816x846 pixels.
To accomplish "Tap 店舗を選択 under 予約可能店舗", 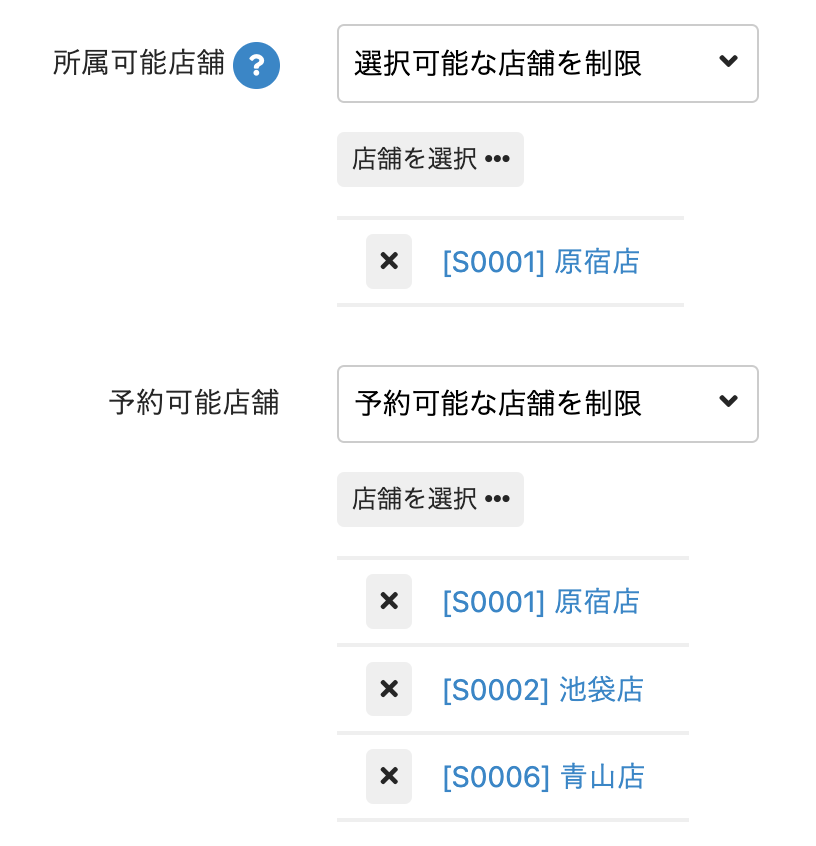I will click(430, 499).
